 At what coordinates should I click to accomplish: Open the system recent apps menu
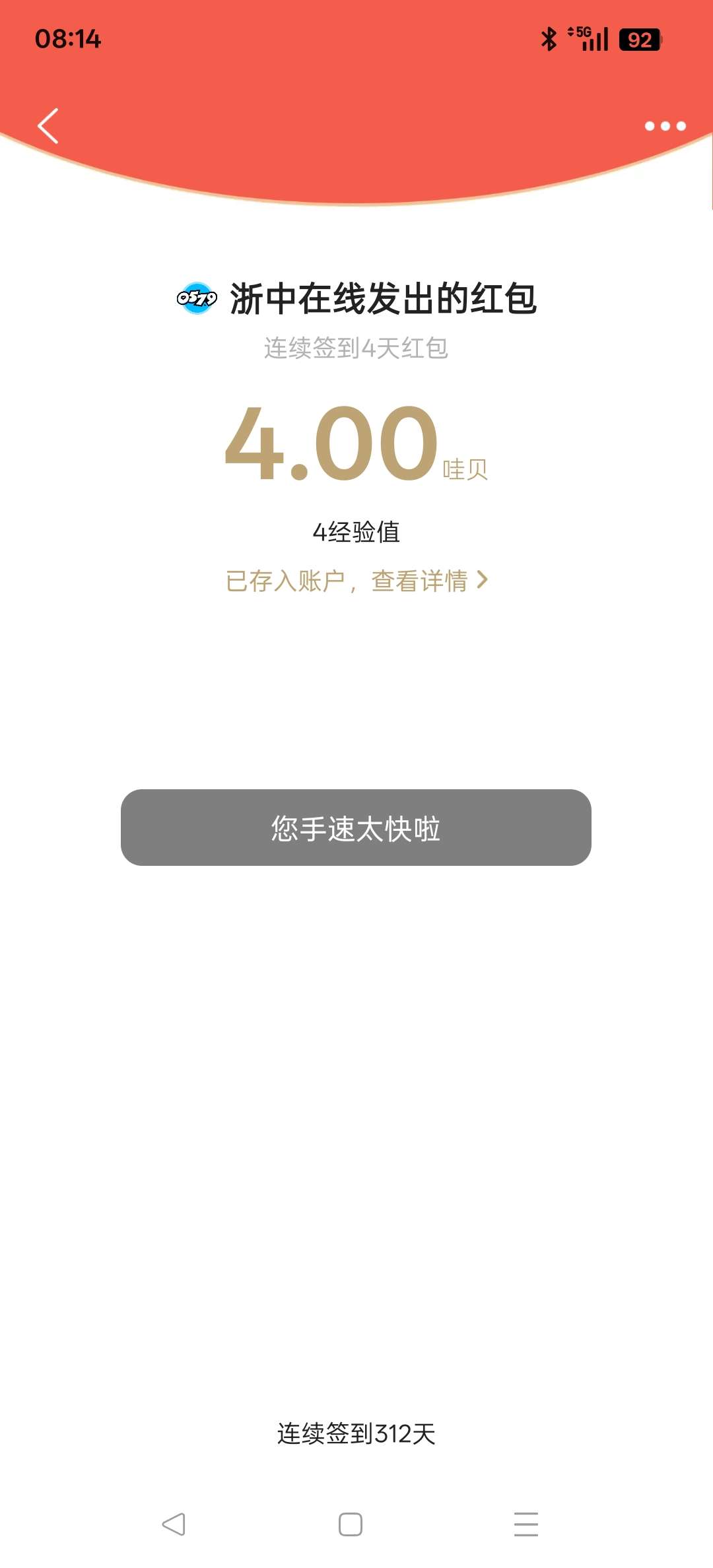coord(526,1524)
